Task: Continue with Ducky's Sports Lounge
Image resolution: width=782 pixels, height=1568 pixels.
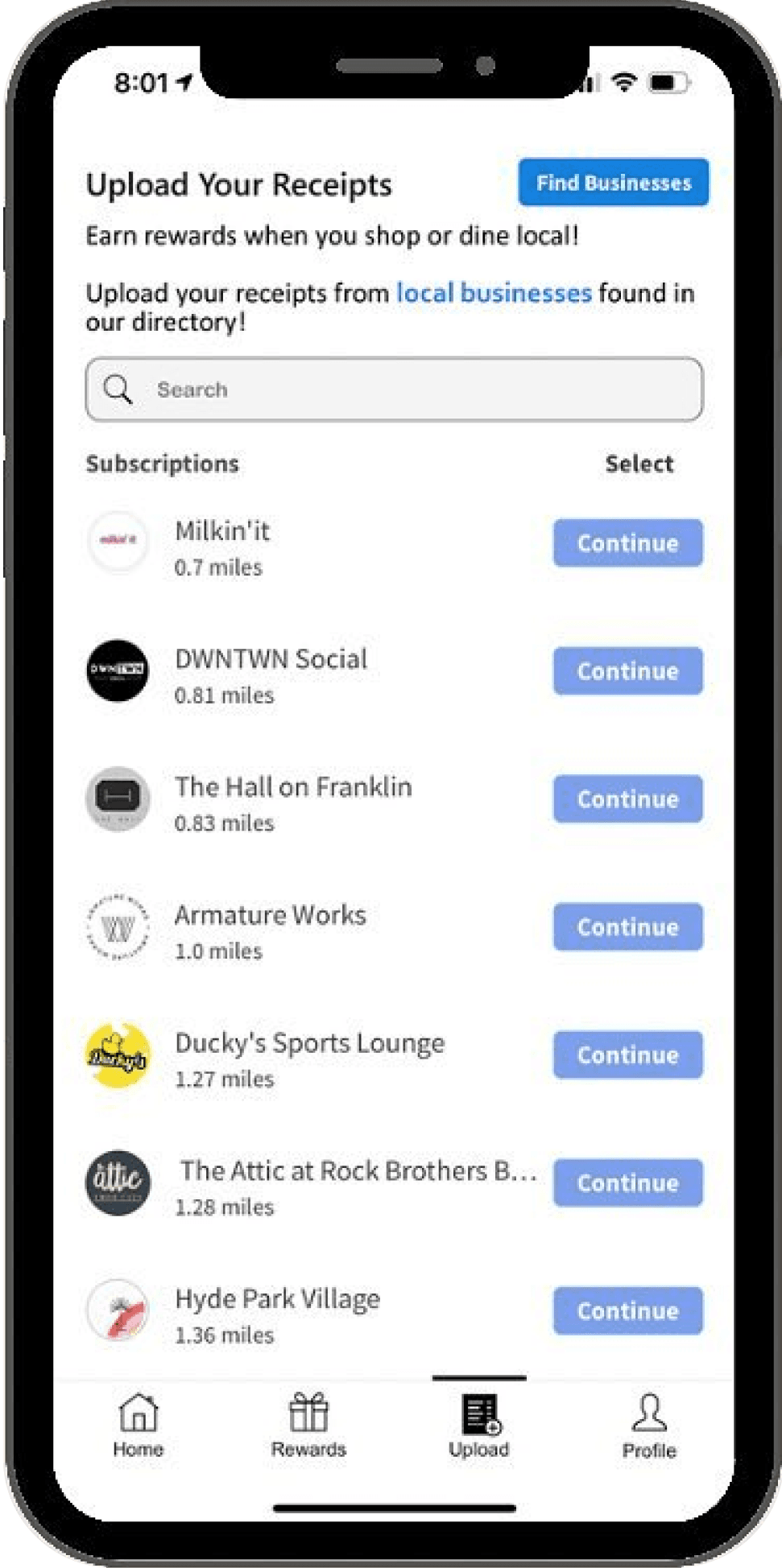Action: [627, 1055]
